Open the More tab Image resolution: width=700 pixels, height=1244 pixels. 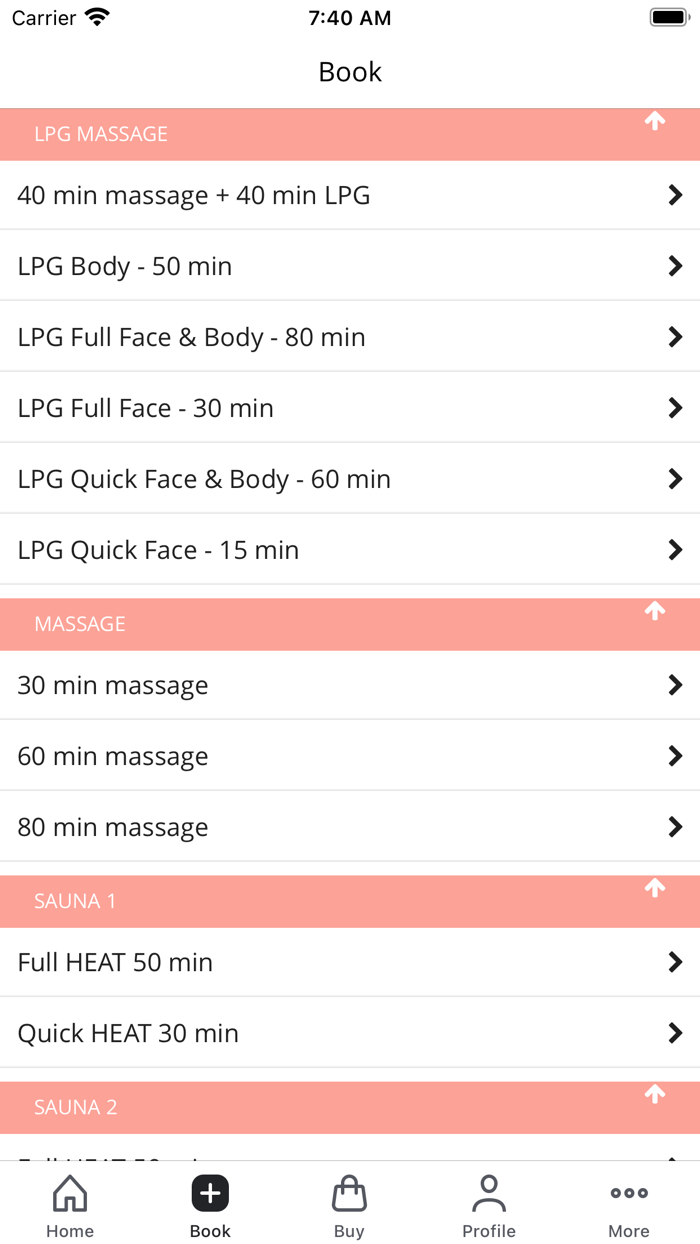point(629,1207)
